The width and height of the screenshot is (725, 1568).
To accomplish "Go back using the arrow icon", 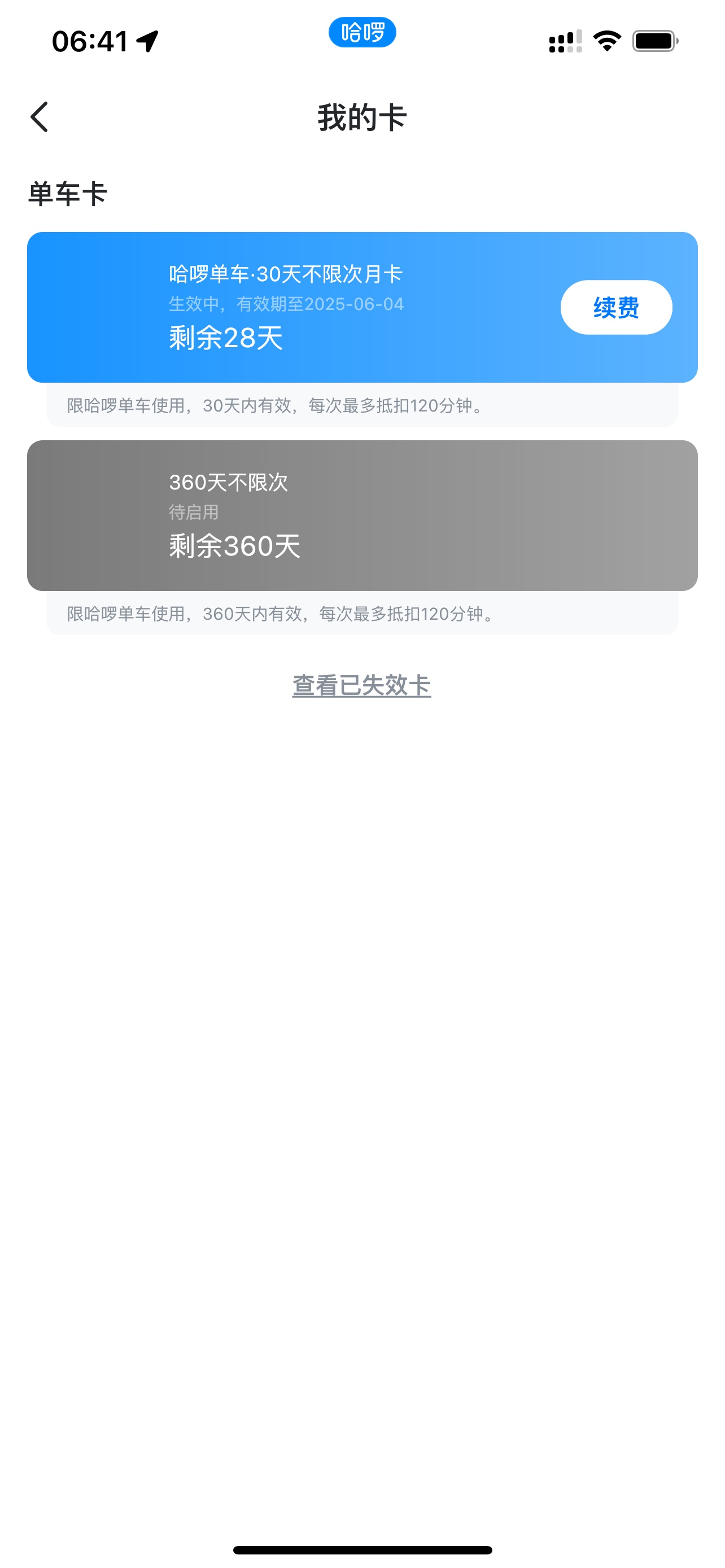I will [40, 117].
